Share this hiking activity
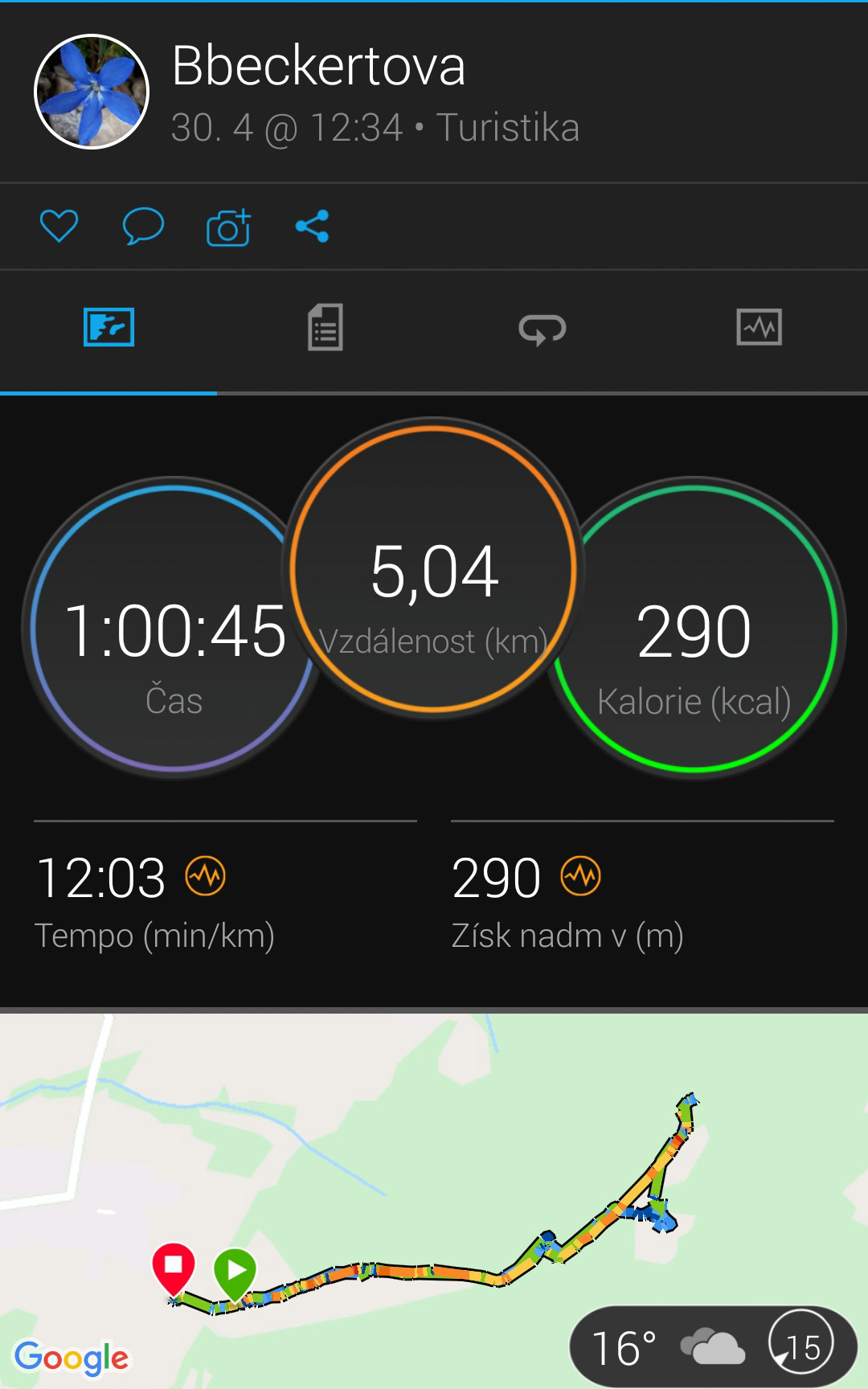 click(312, 226)
